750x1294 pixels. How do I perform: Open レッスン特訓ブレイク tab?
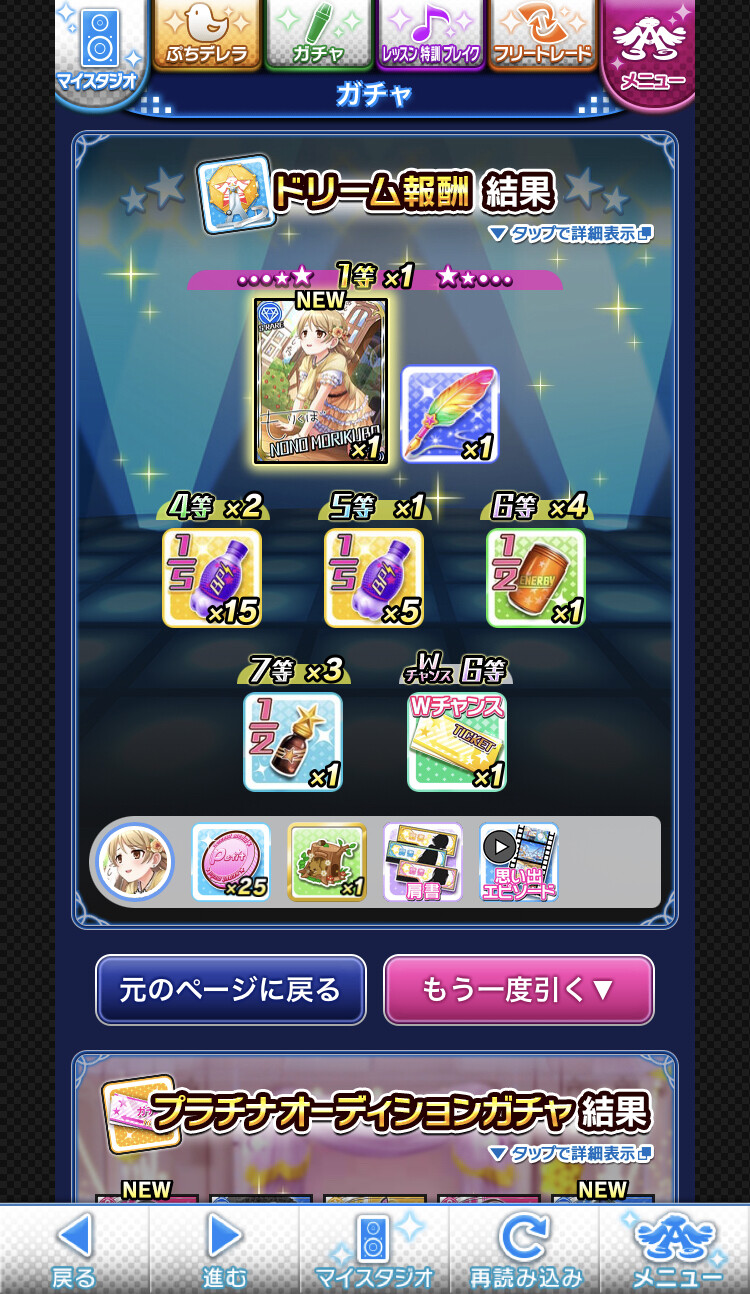coord(431,35)
